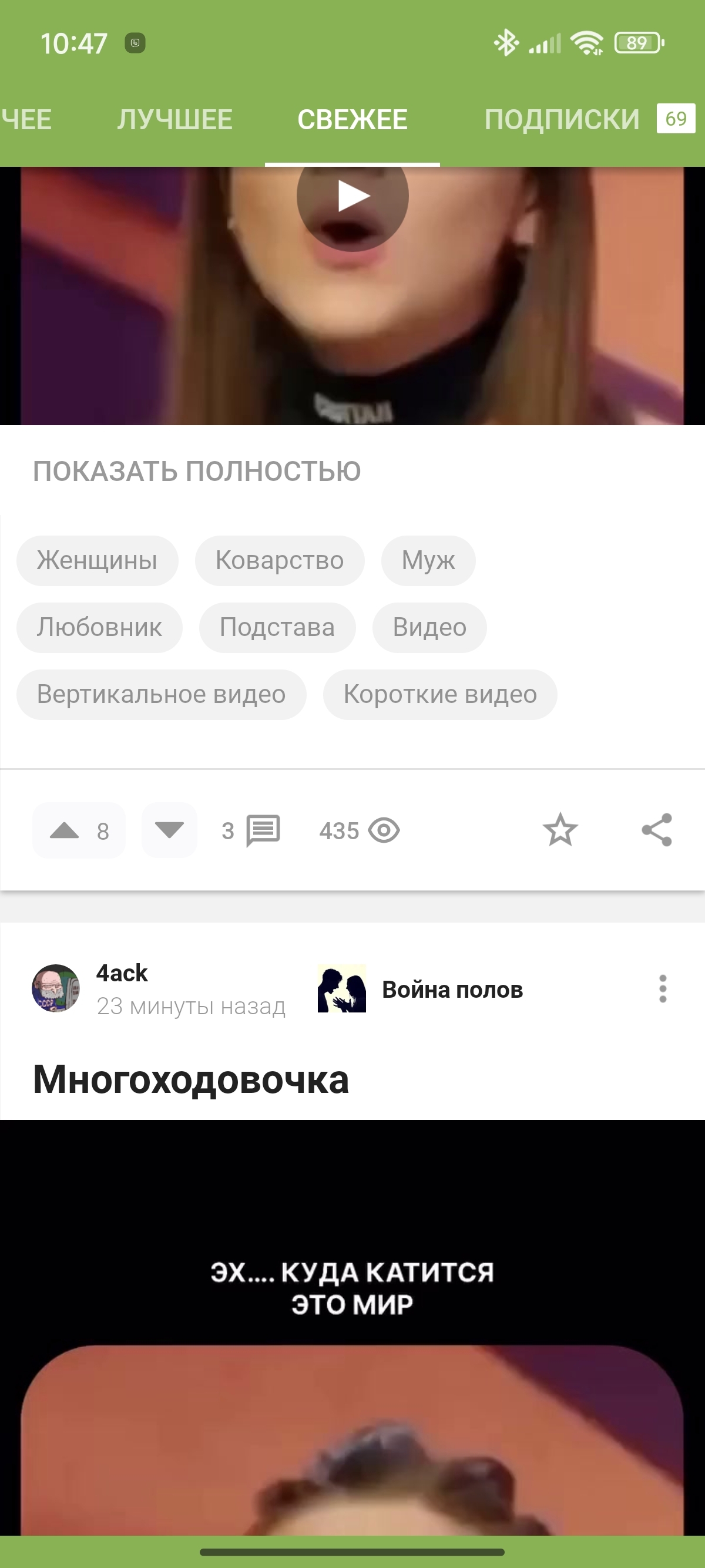This screenshot has width=705, height=1568.
Task: Open the Война полов community
Action: 452,990
